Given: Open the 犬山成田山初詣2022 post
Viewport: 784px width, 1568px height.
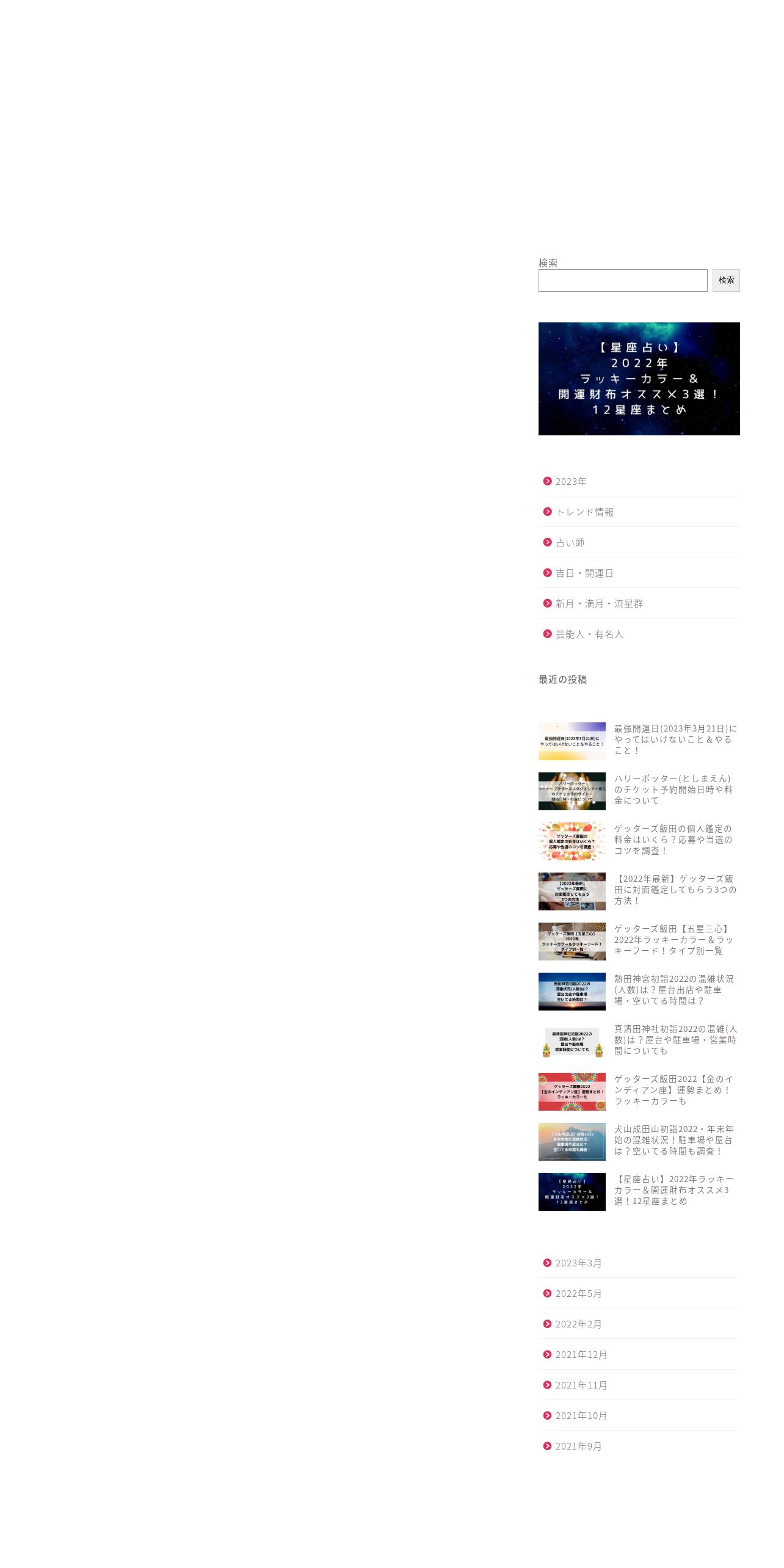Looking at the screenshot, I should coord(673,1140).
